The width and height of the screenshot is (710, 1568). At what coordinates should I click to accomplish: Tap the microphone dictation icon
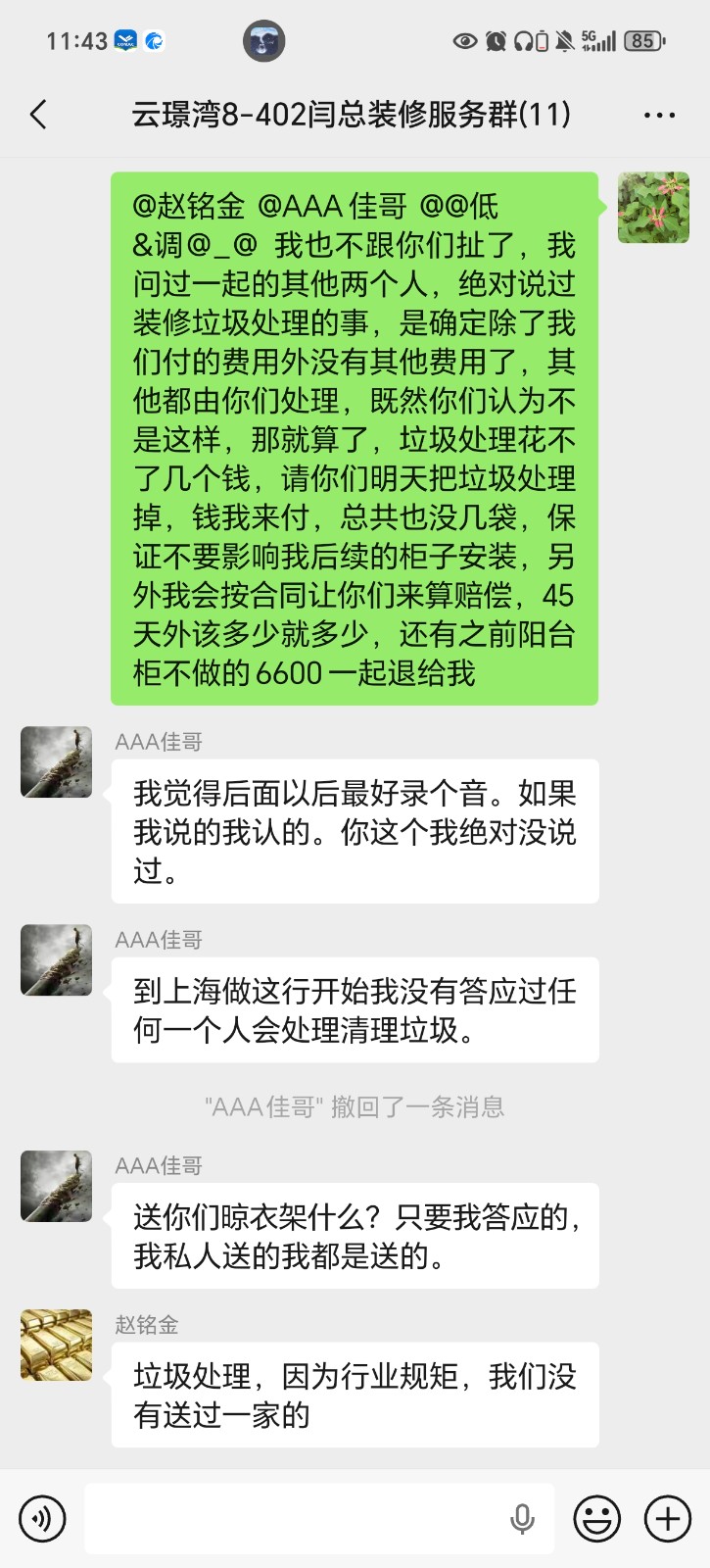[522, 1519]
